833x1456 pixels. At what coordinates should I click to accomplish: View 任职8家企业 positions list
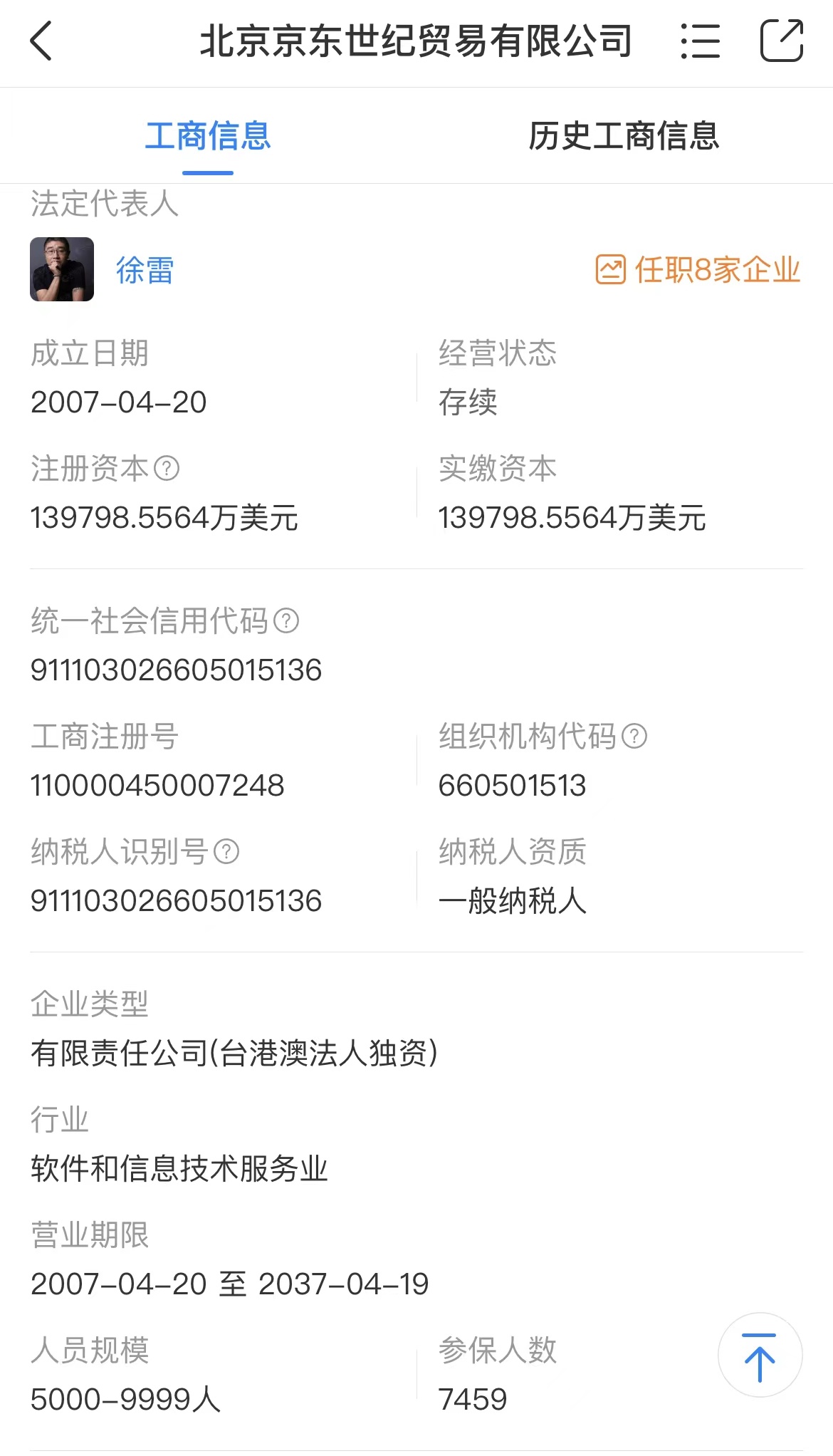click(698, 270)
